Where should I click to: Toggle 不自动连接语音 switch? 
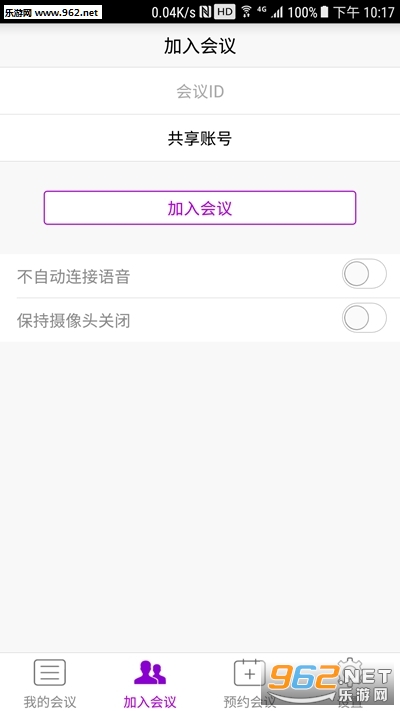point(364,275)
